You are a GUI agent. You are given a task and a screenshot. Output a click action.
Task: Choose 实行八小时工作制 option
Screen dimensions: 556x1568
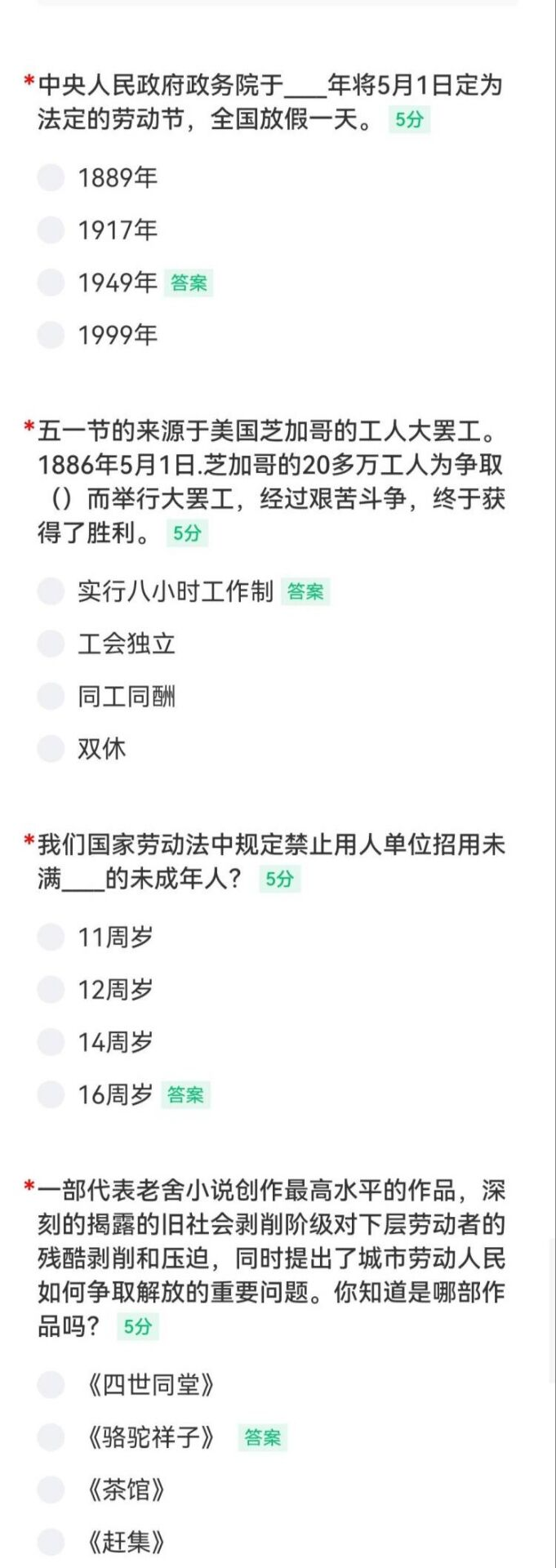pyautogui.click(x=51, y=591)
